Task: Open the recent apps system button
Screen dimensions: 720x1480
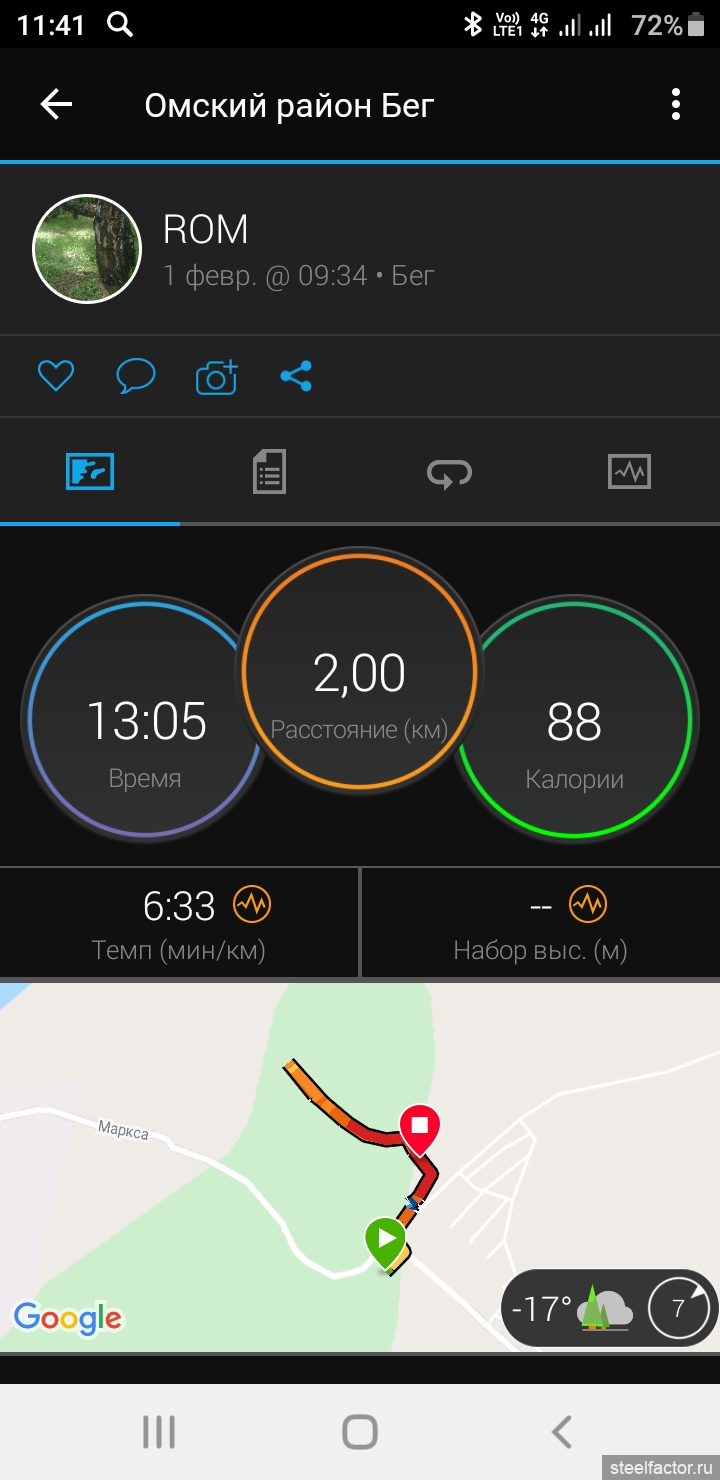Action: point(159,1432)
